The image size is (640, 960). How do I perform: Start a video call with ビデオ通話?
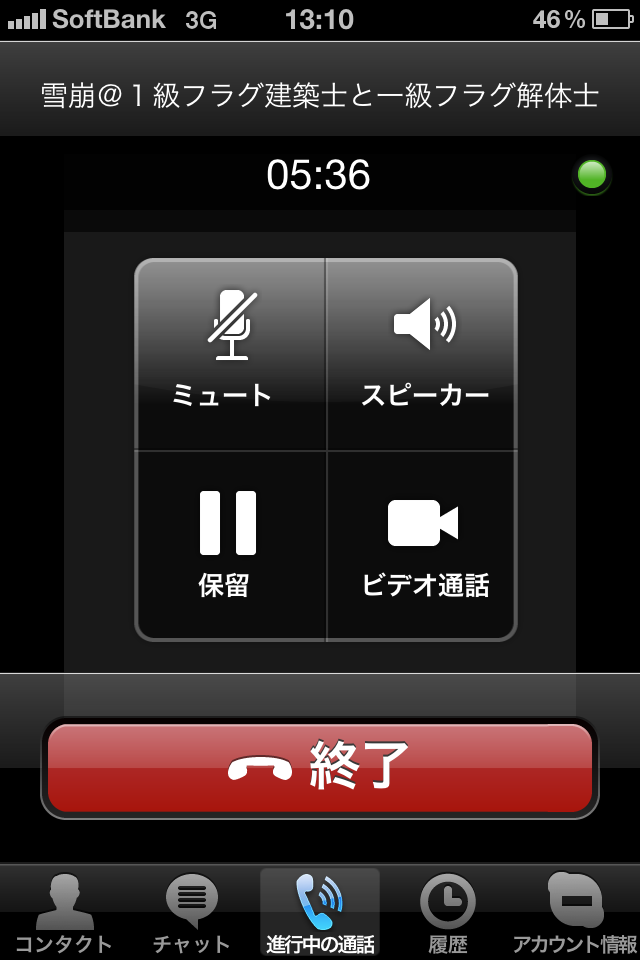[x=424, y=546]
